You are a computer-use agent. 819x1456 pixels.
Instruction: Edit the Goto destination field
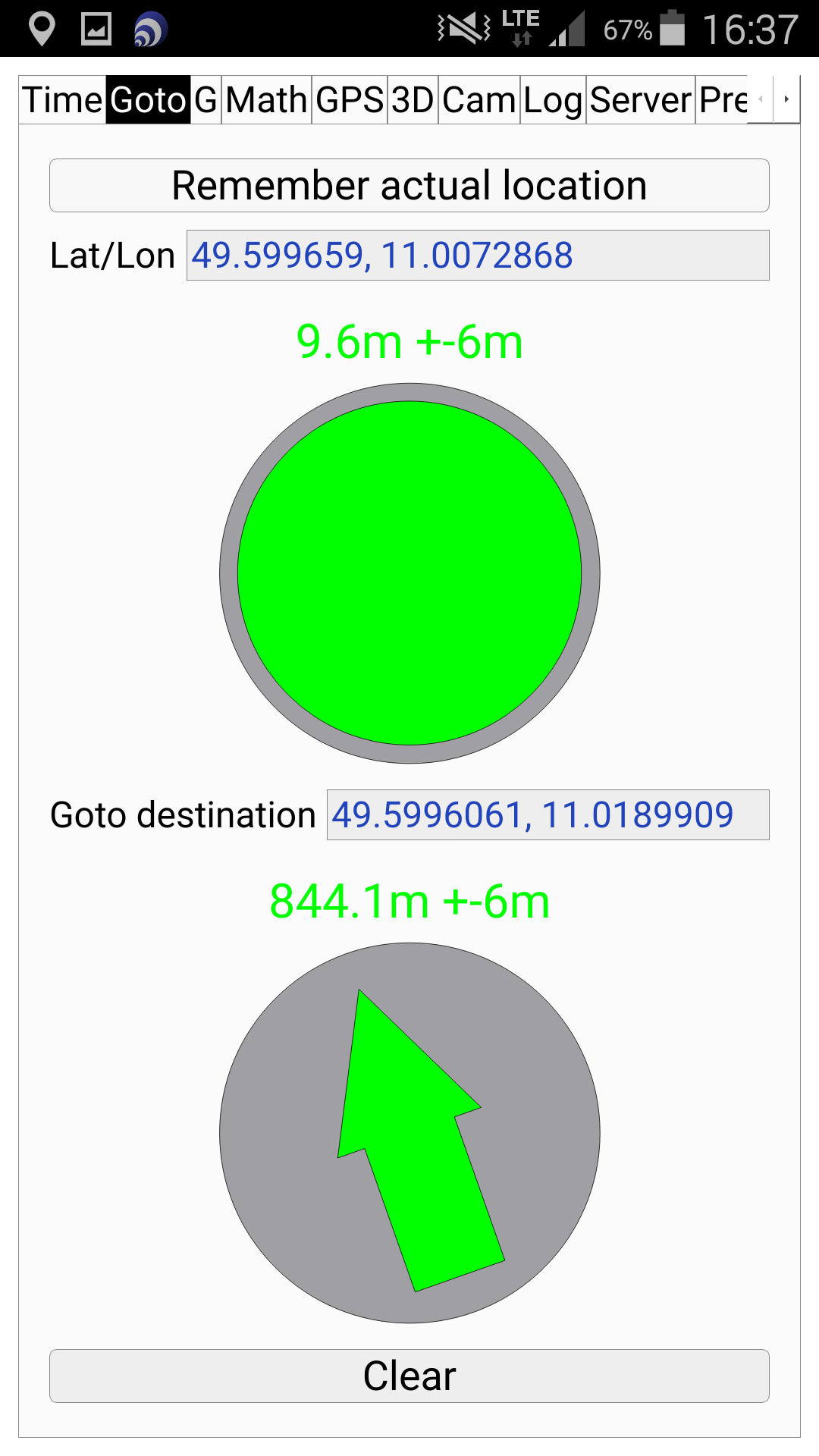click(x=548, y=814)
